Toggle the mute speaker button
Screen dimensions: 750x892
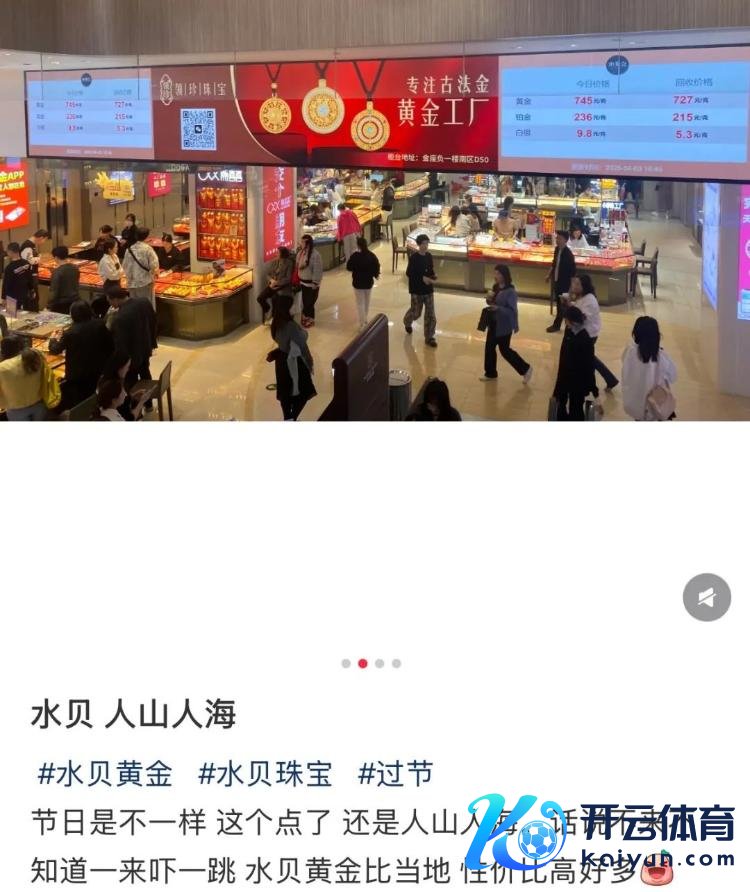tap(707, 597)
